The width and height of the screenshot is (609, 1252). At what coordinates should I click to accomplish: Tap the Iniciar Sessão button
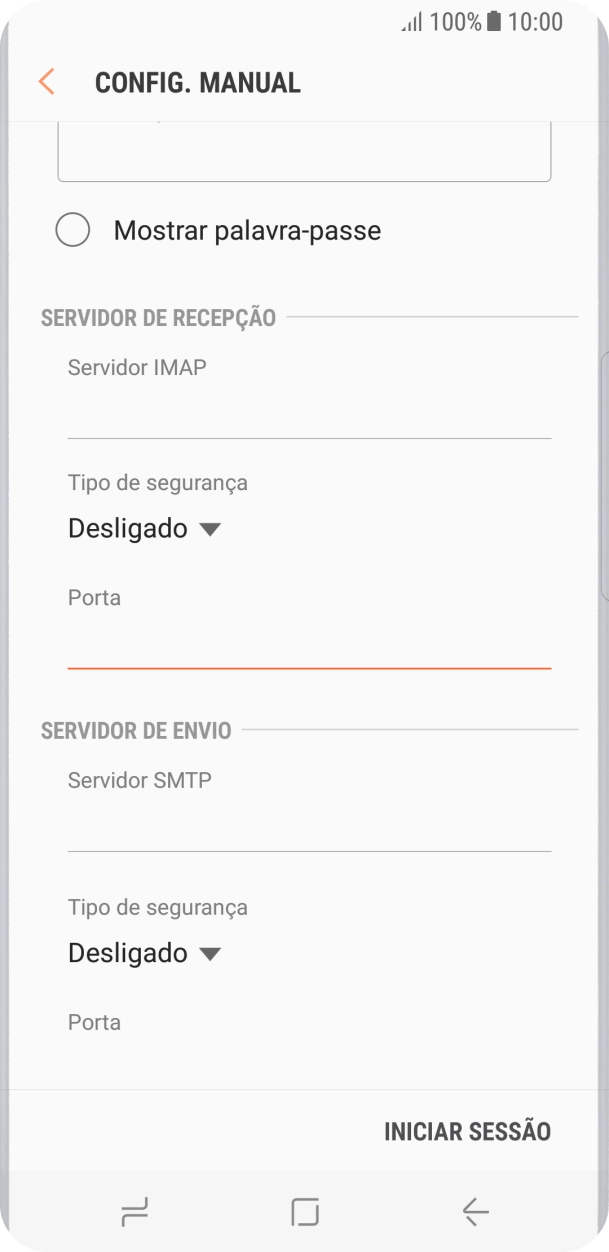coord(467,1132)
